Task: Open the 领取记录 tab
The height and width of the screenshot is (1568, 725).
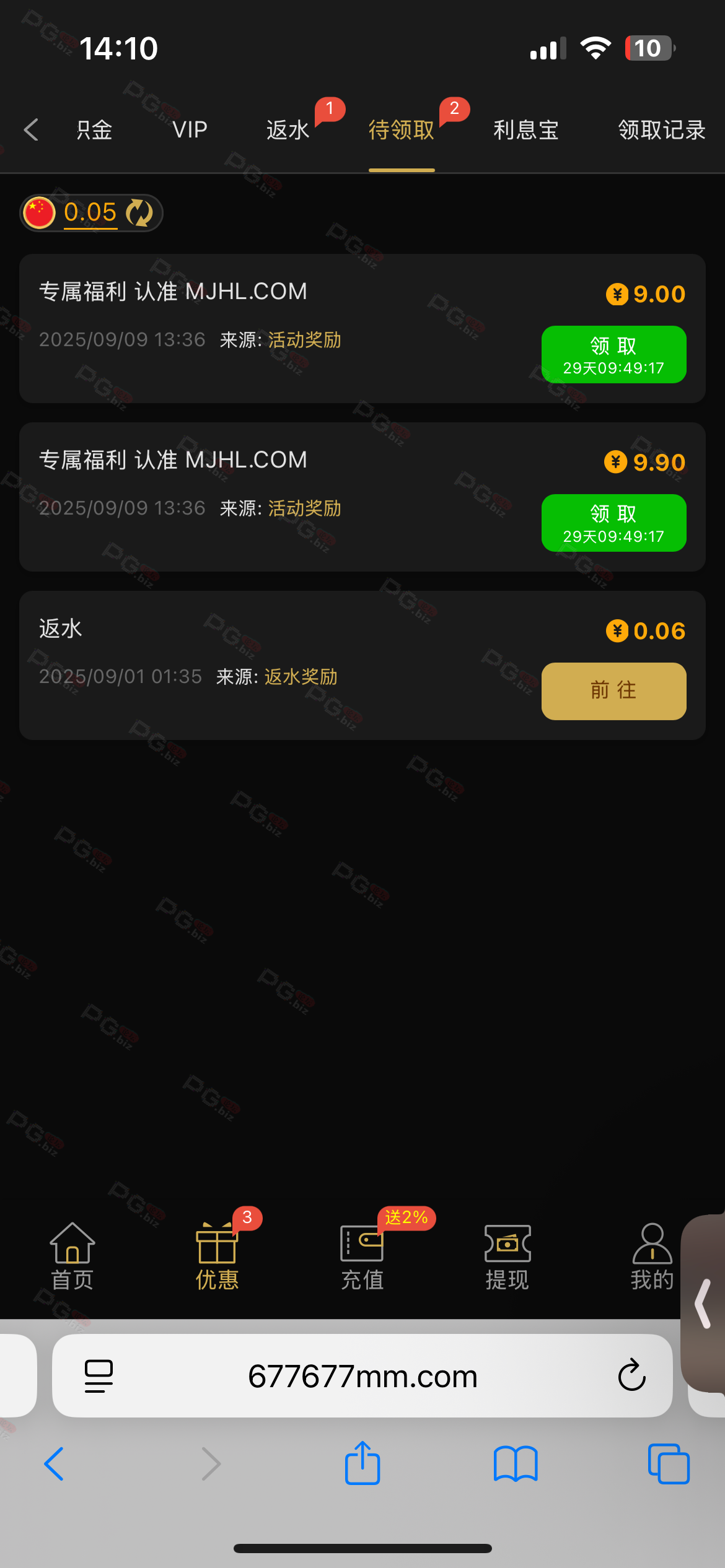Action: click(661, 130)
